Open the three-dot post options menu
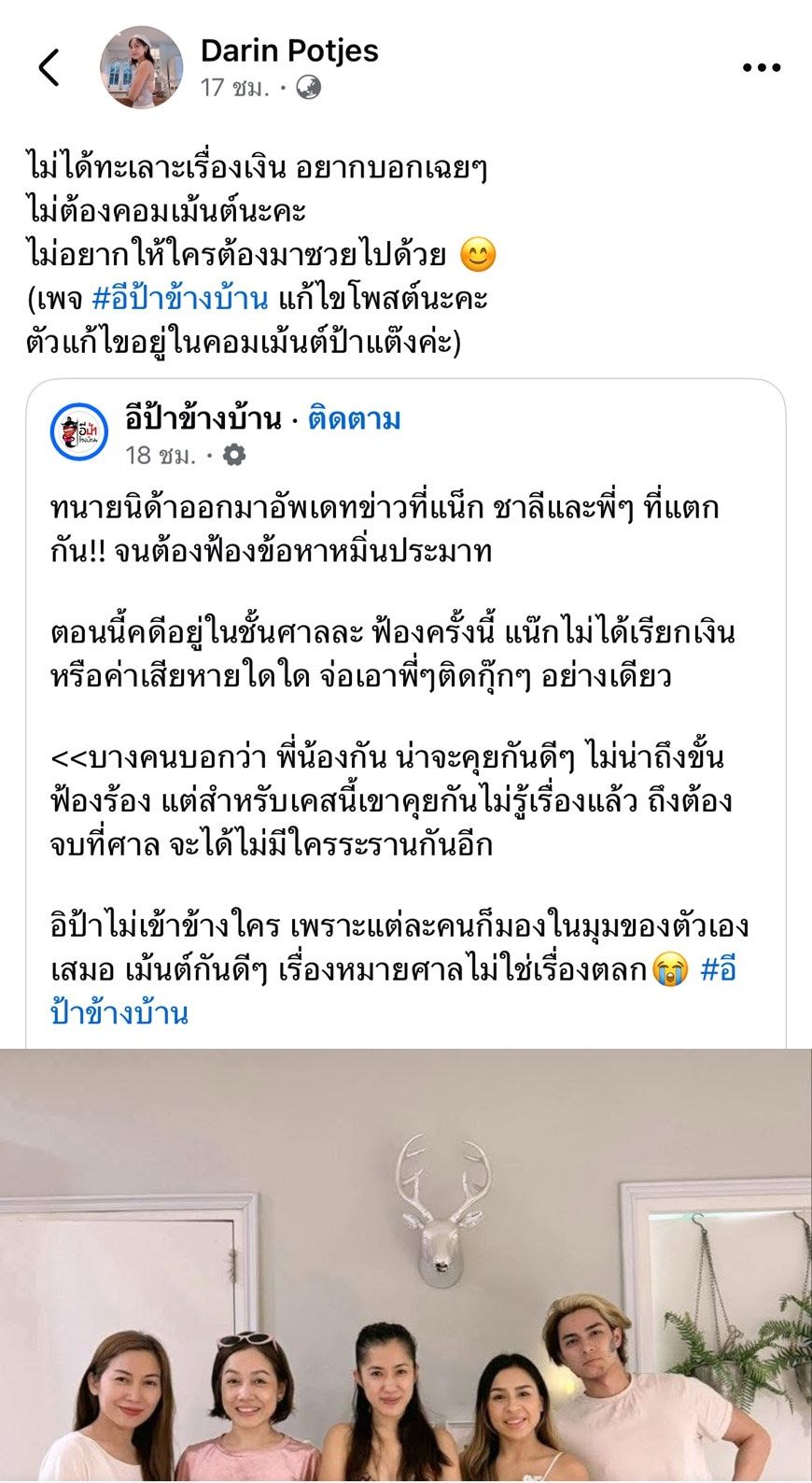This screenshot has width=812, height=1483. point(761,67)
